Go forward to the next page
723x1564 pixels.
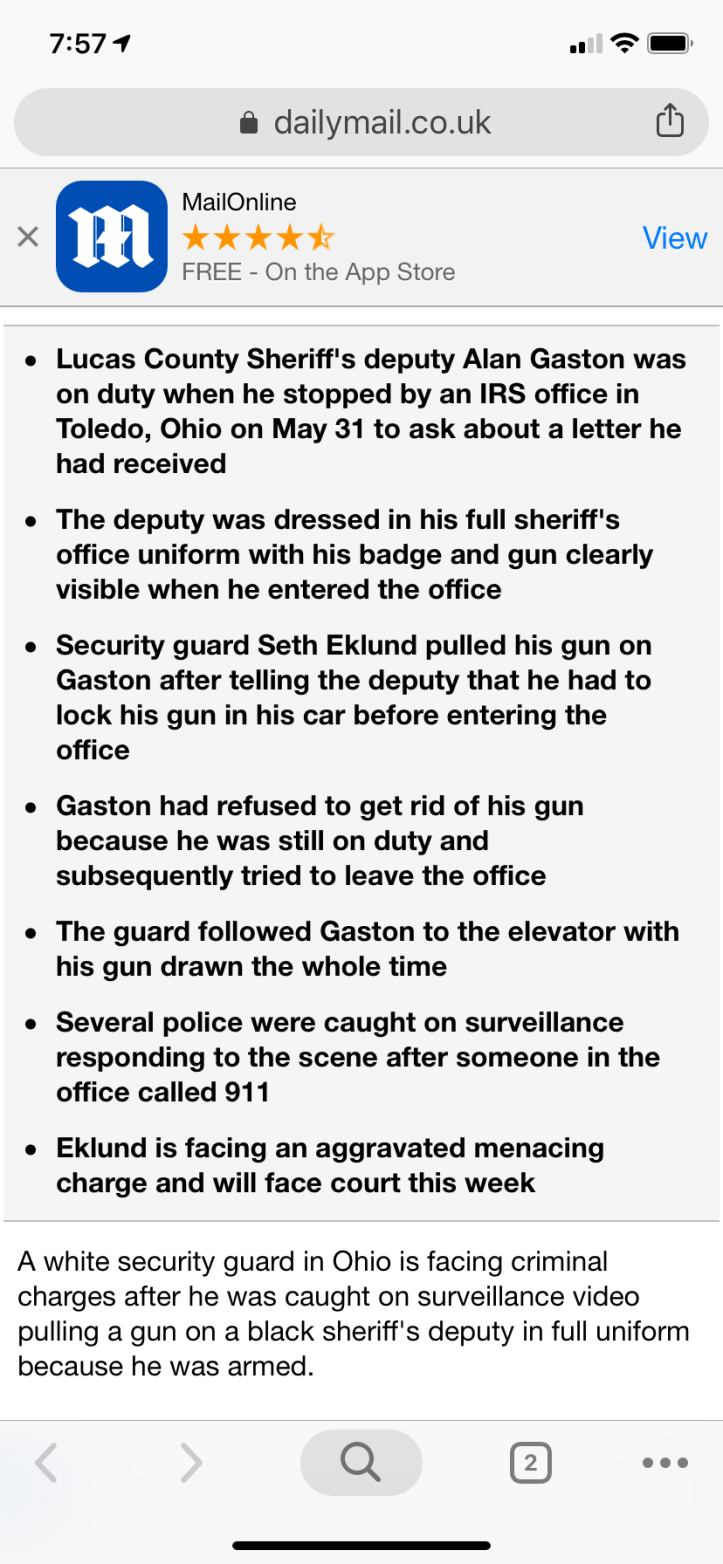pos(190,1463)
